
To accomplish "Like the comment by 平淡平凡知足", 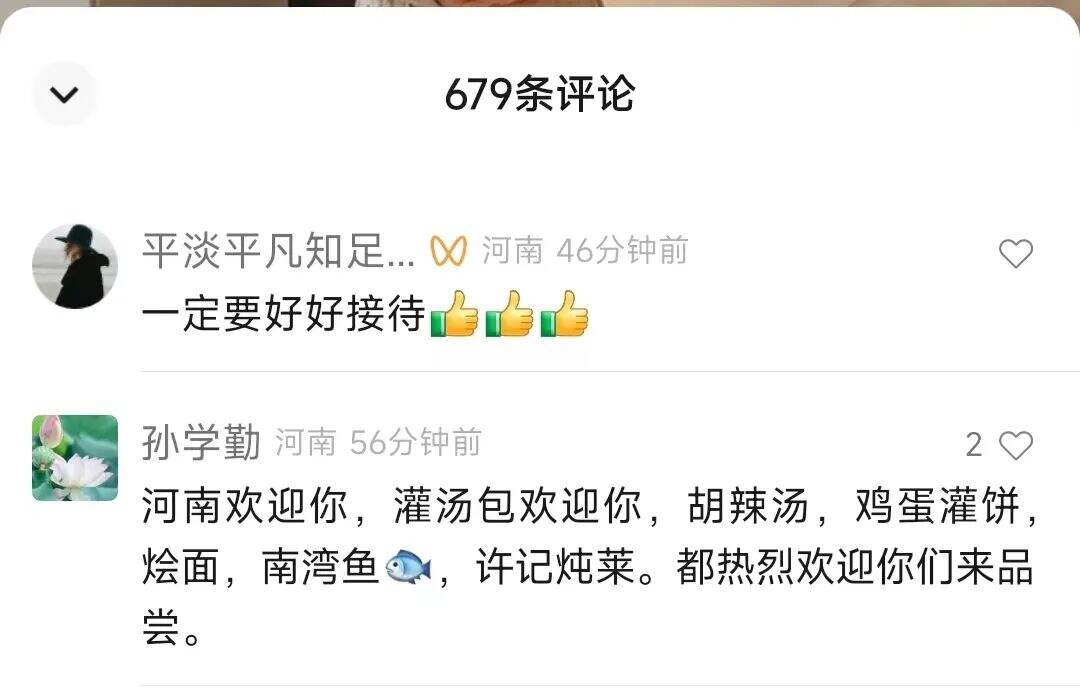I will point(1015,254).
